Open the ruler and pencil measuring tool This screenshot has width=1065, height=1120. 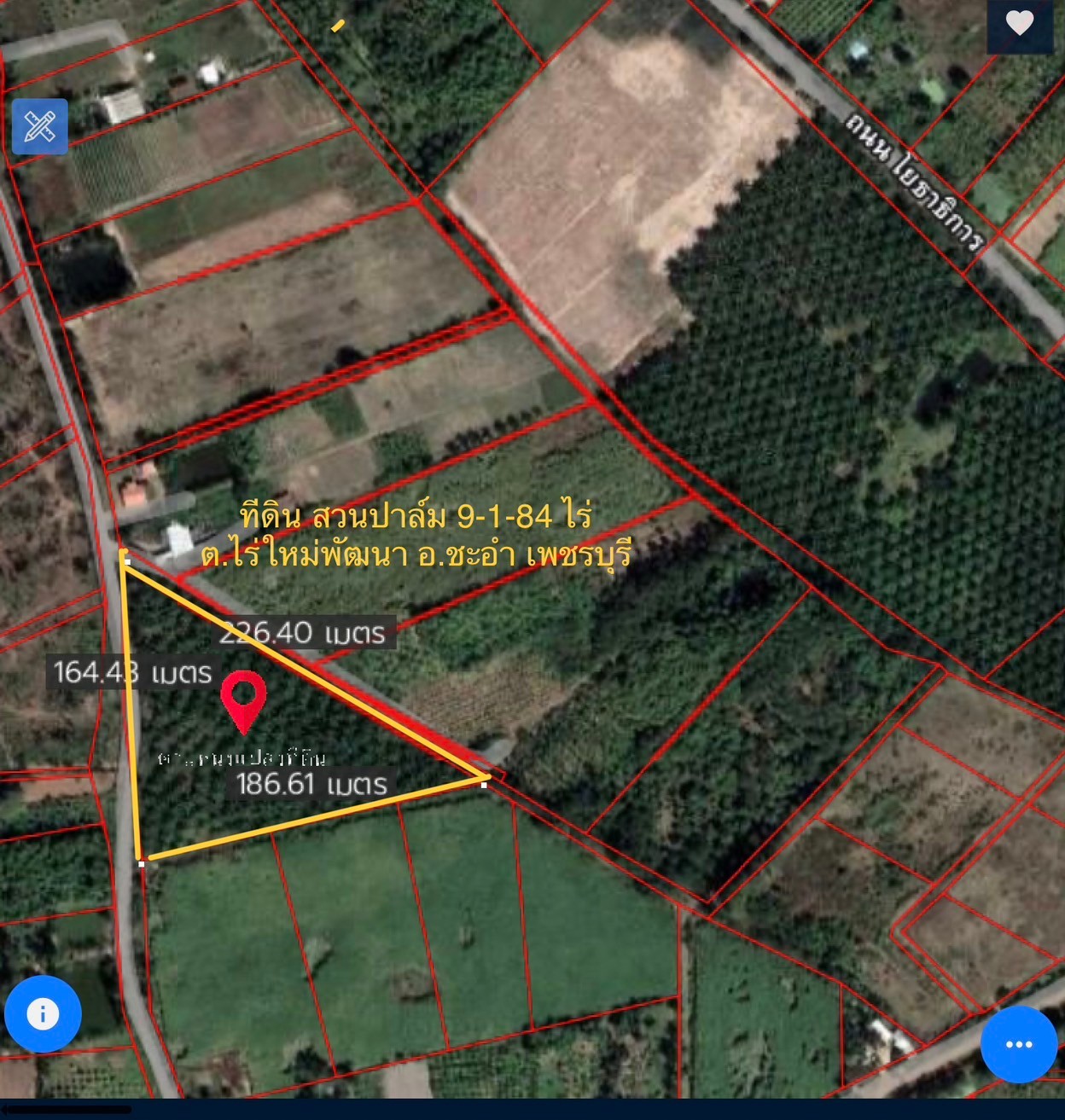[39, 127]
